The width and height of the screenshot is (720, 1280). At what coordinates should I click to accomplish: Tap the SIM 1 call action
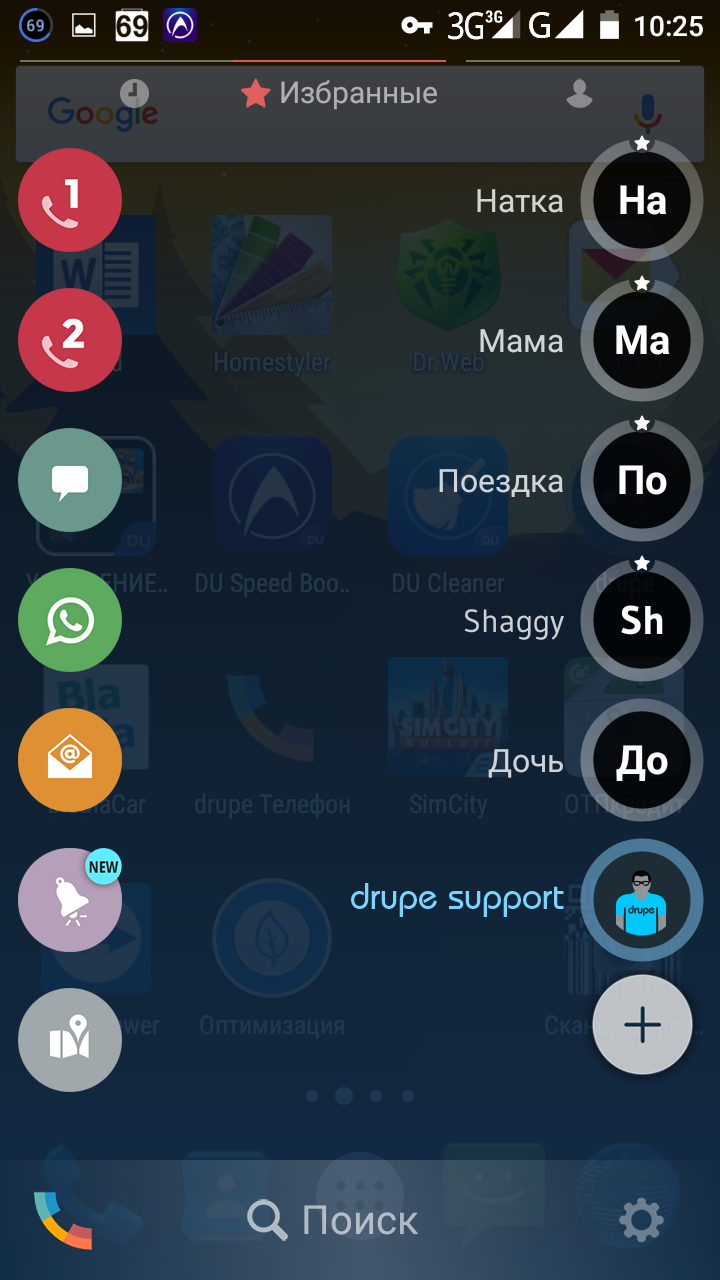coord(70,200)
